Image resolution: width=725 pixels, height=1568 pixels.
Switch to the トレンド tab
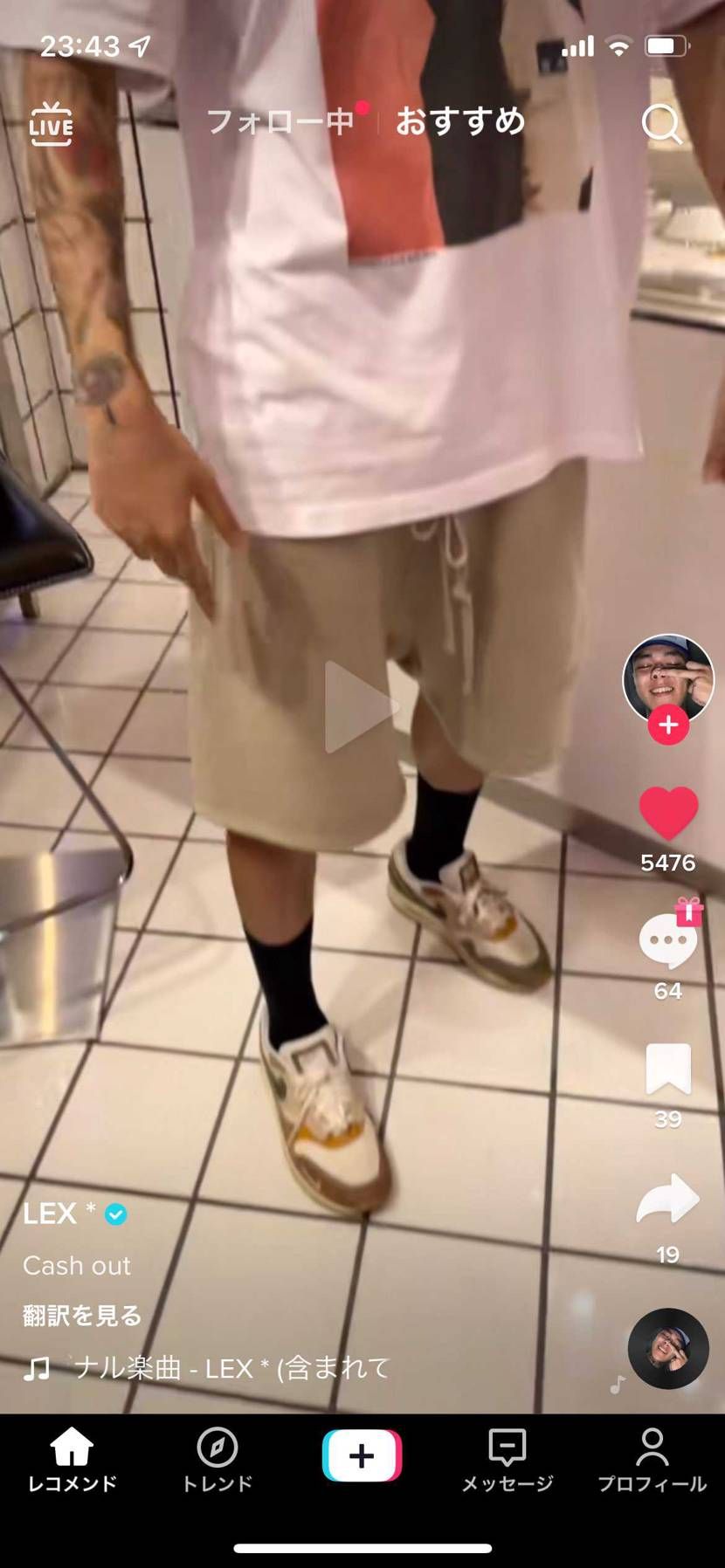tap(217, 1460)
